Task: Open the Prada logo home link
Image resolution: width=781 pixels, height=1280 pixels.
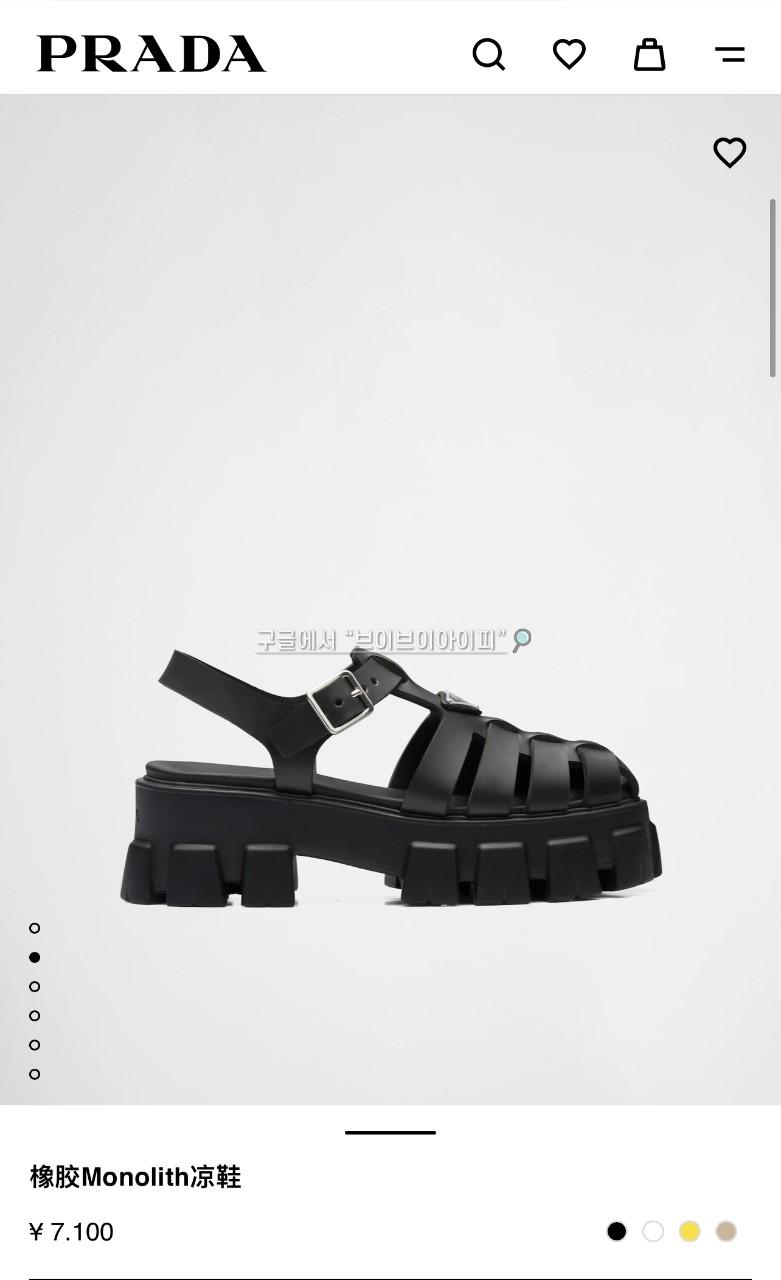Action: [151, 54]
